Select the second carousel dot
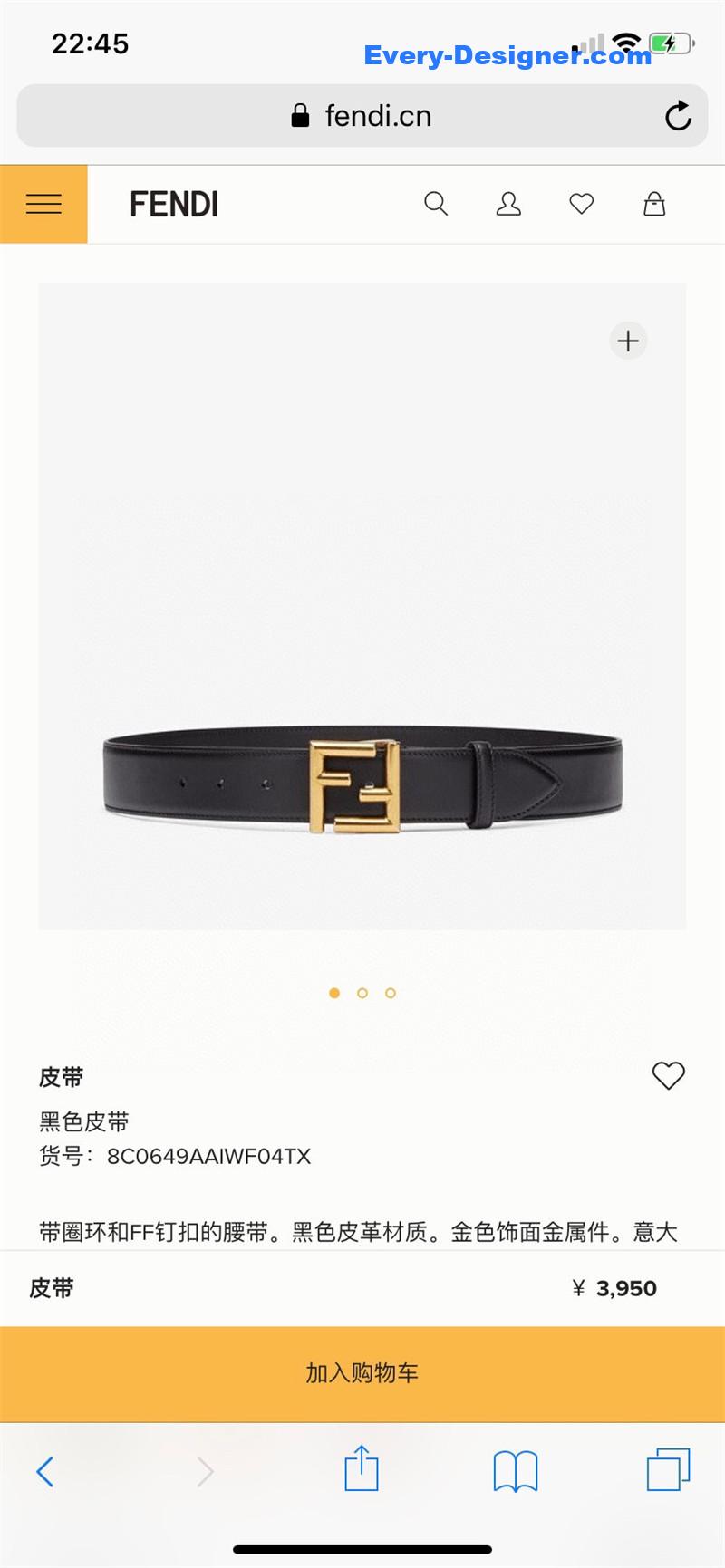The image size is (725, 1568). (x=362, y=993)
